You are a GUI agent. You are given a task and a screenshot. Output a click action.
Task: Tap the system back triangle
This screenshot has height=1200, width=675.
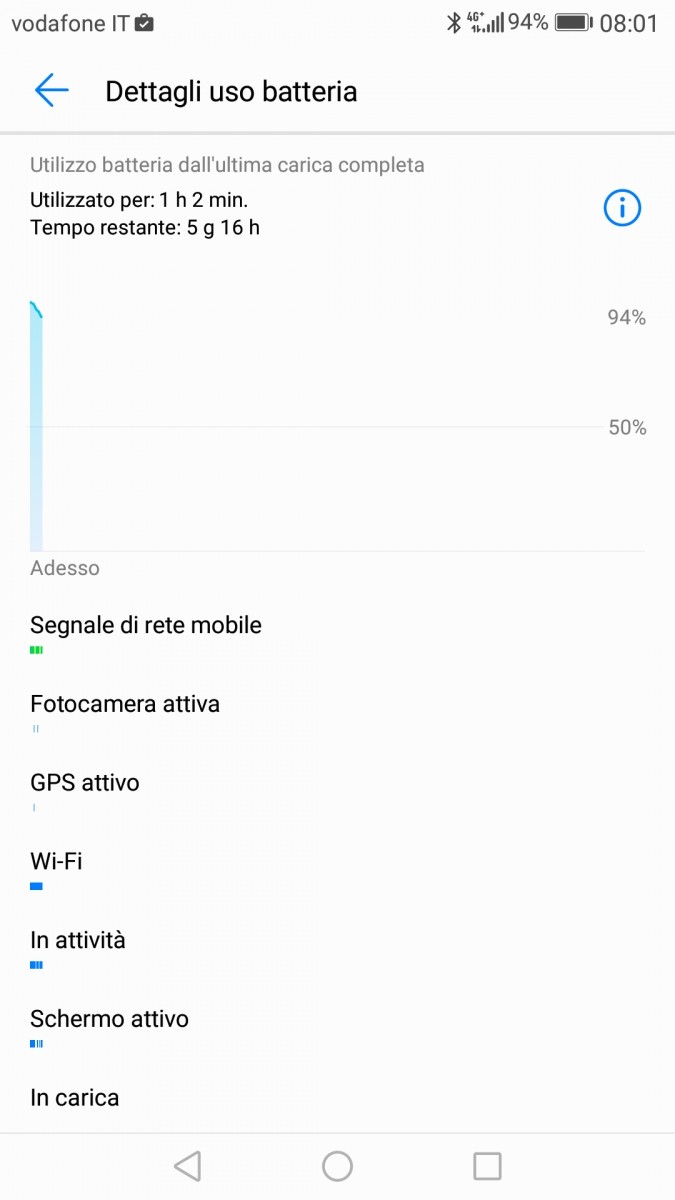pyautogui.click(x=187, y=1166)
